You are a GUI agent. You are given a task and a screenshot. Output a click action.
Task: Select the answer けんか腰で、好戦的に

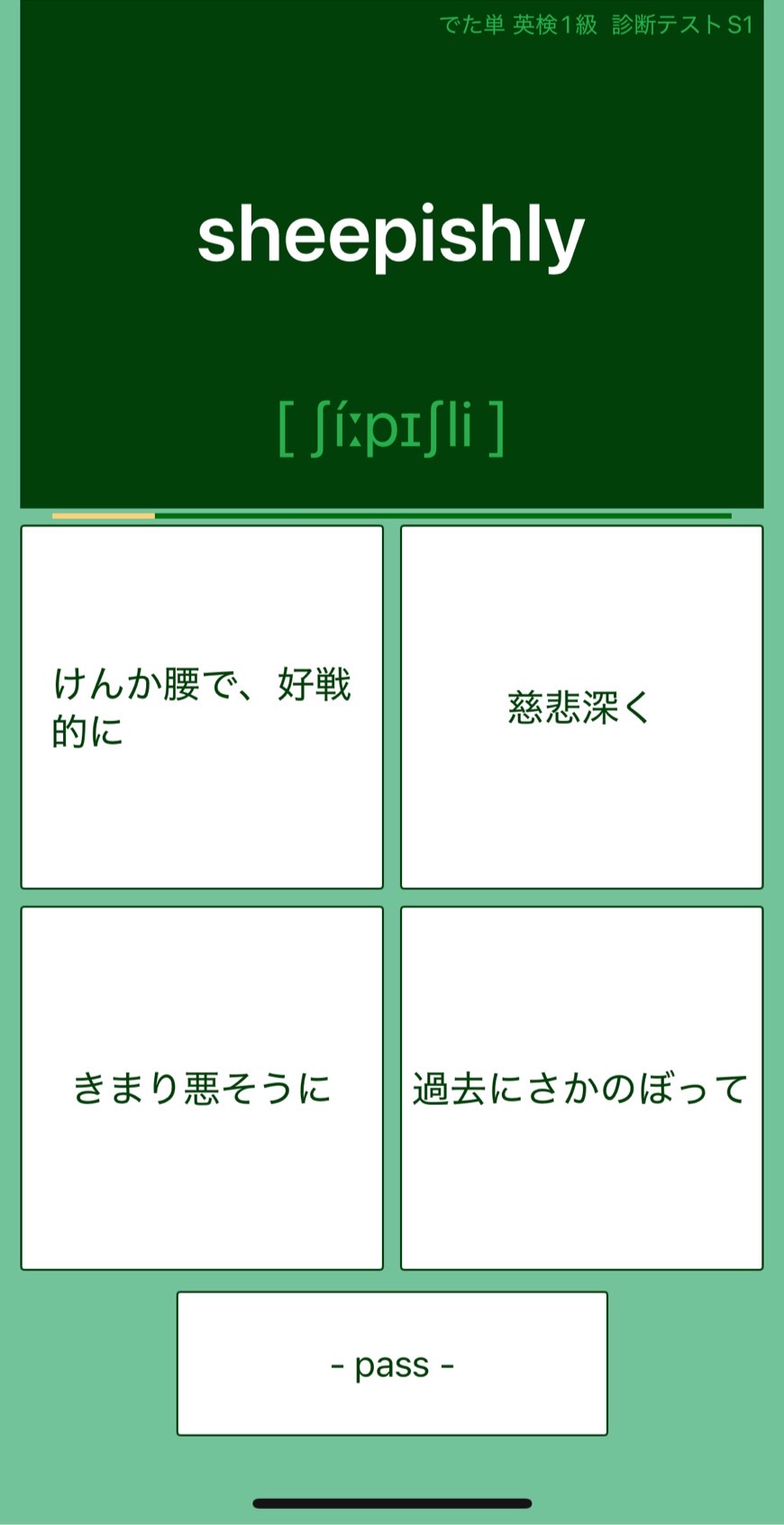(202, 708)
